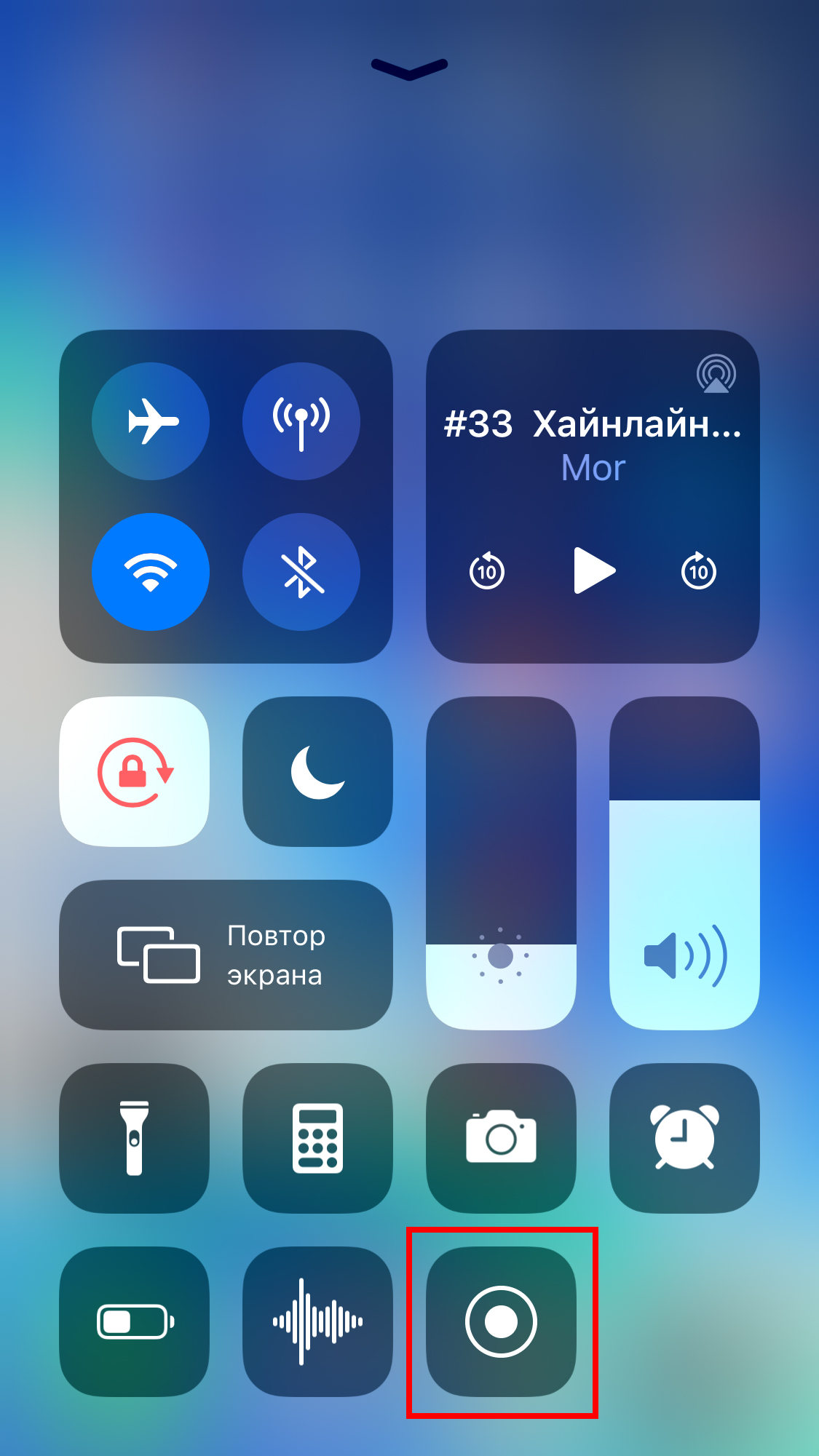
Task: Turn on the flashlight
Action: 135,1138
